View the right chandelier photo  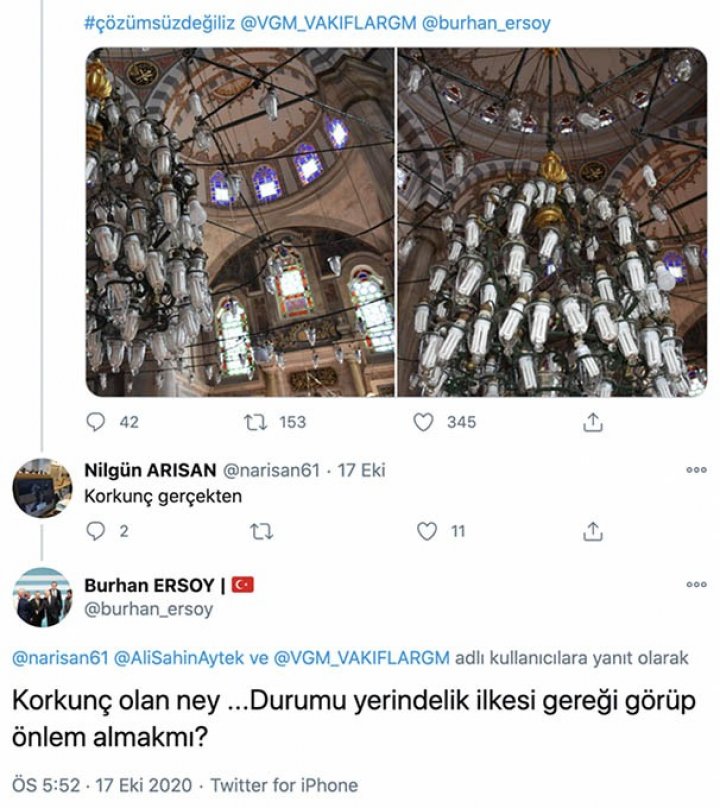(x=553, y=221)
